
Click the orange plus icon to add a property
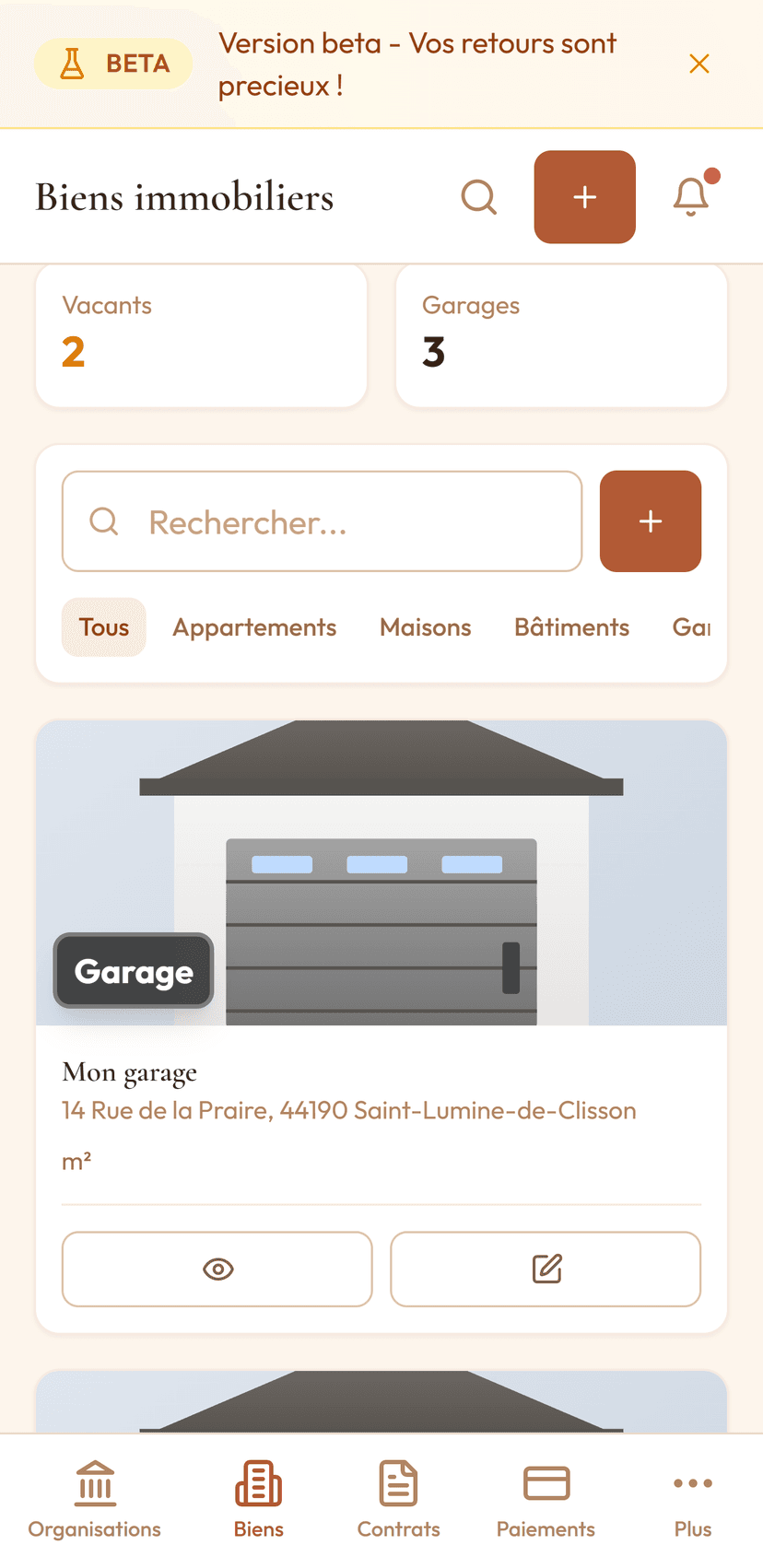coord(584,197)
